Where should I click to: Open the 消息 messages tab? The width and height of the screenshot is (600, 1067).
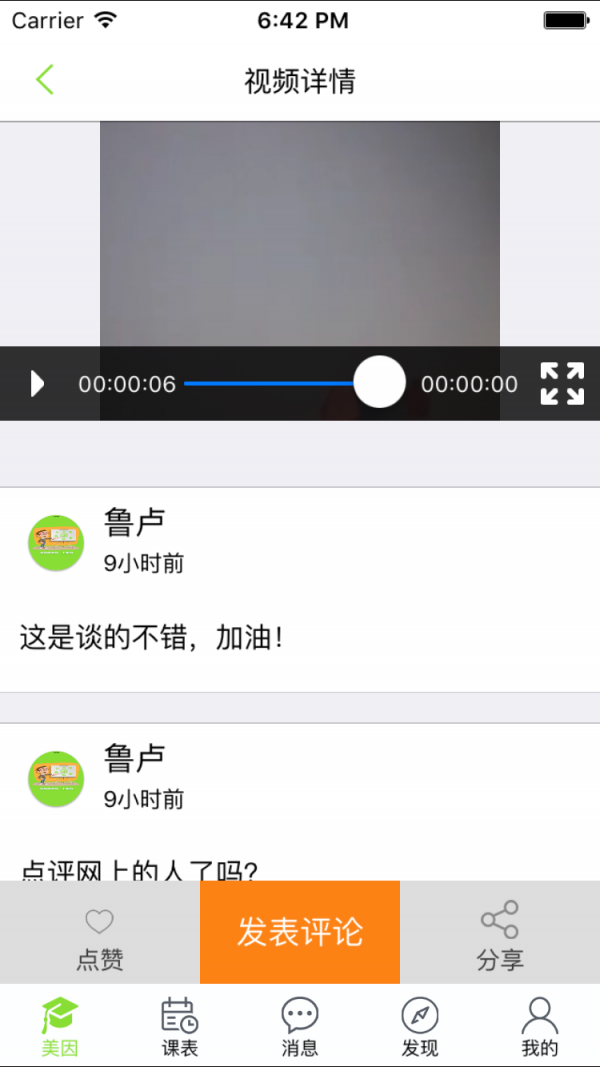(300, 1027)
